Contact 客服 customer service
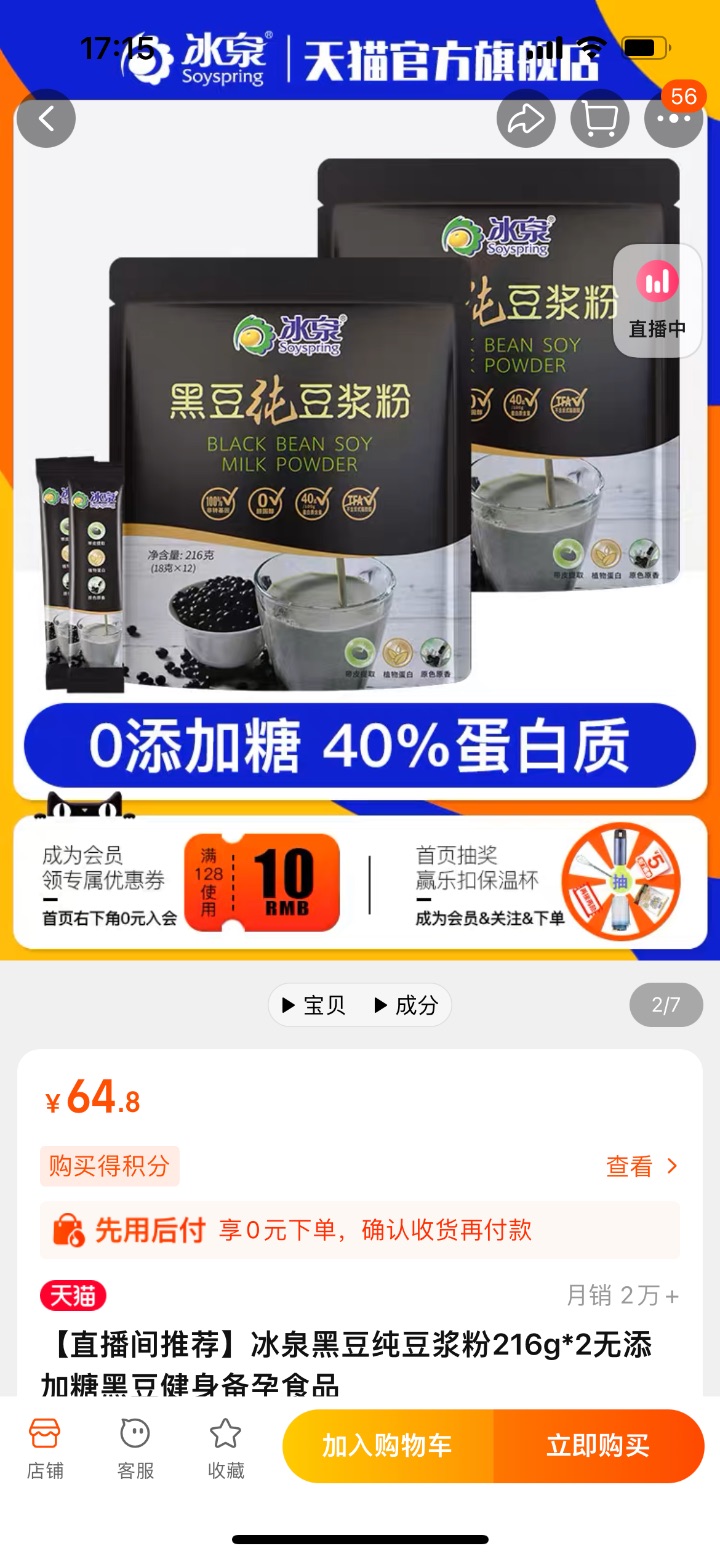Viewport: 720px width, 1559px height. pyautogui.click(x=135, y=1447)
